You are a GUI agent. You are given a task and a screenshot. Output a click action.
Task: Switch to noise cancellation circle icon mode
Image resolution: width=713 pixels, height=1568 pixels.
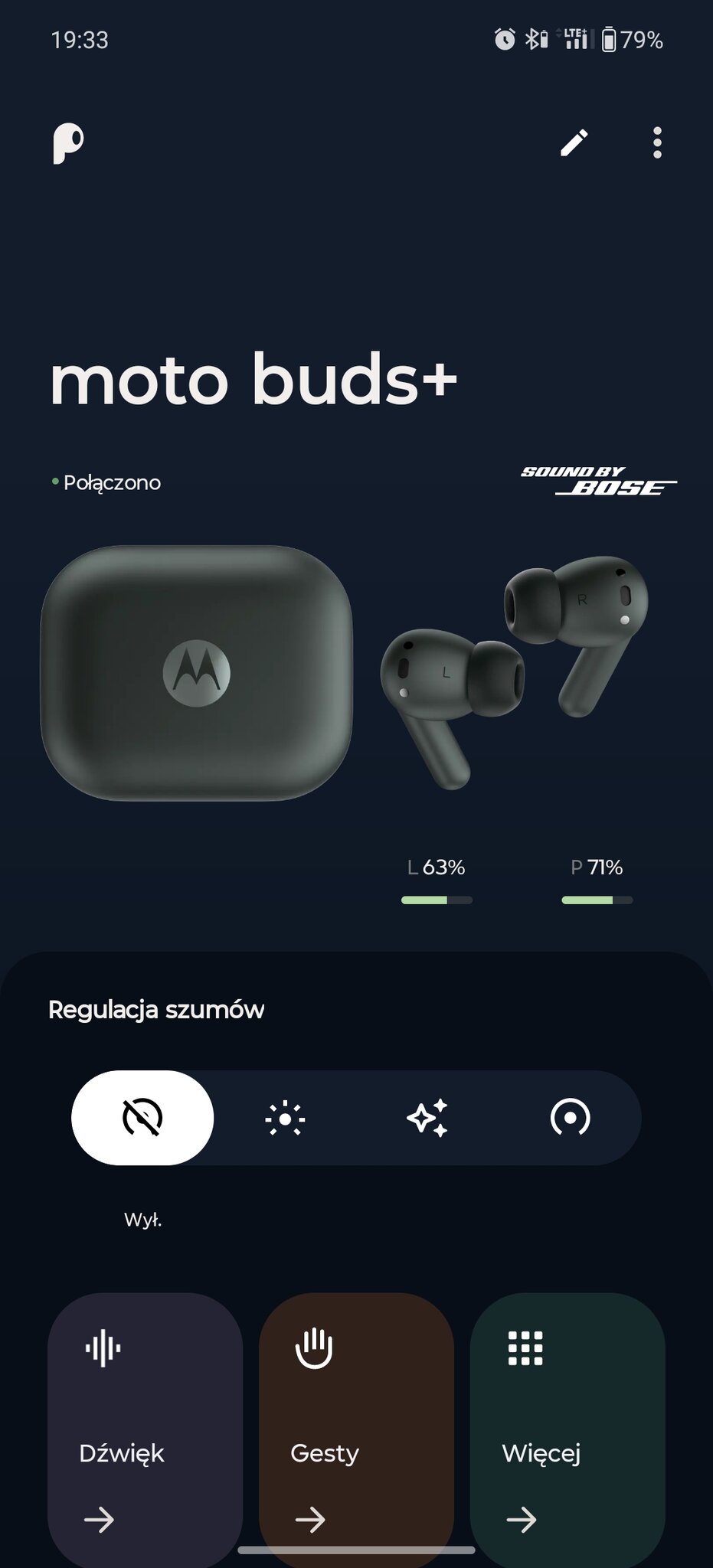[x=571, y=1118]
